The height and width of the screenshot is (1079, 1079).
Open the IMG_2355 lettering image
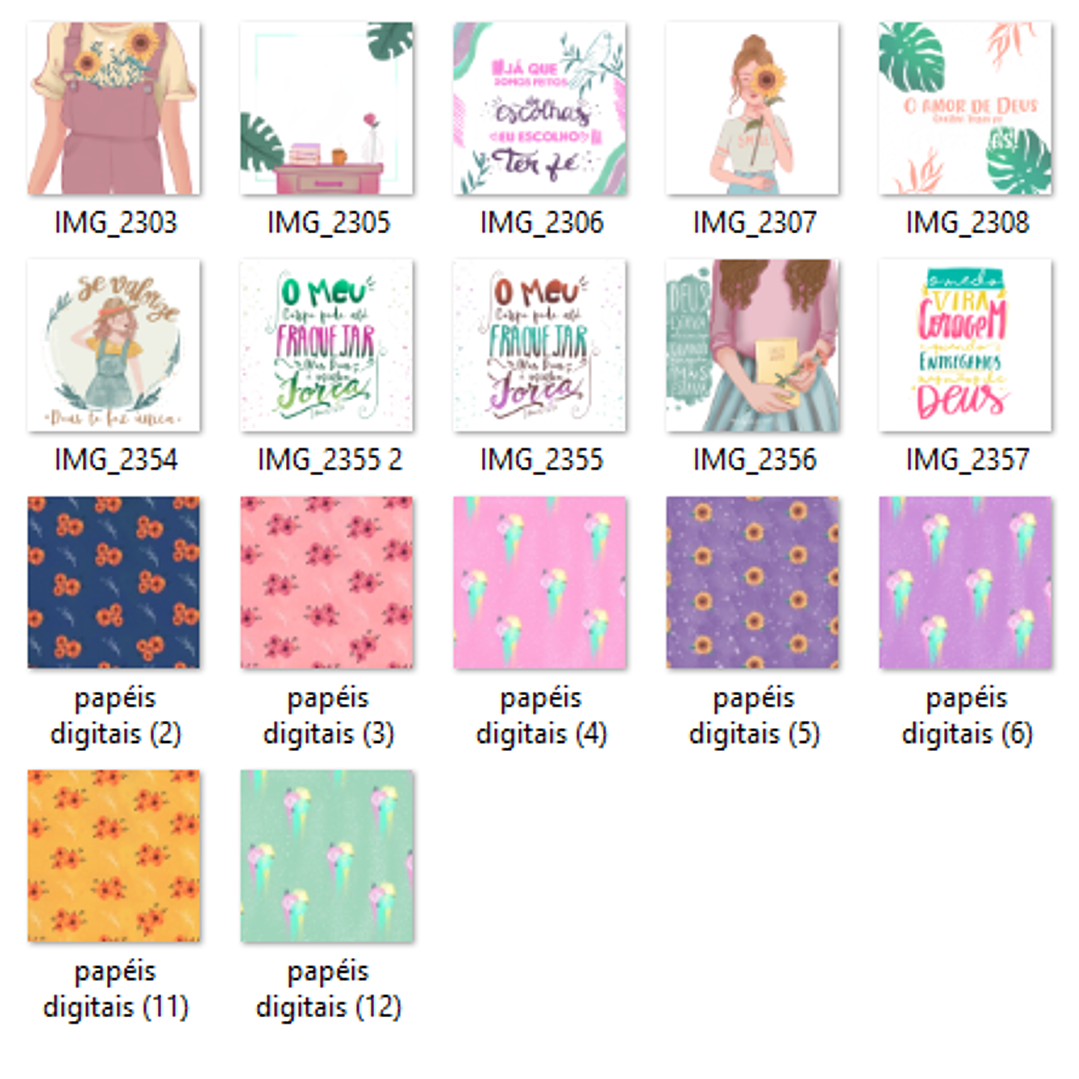click(x=540, y=345)
